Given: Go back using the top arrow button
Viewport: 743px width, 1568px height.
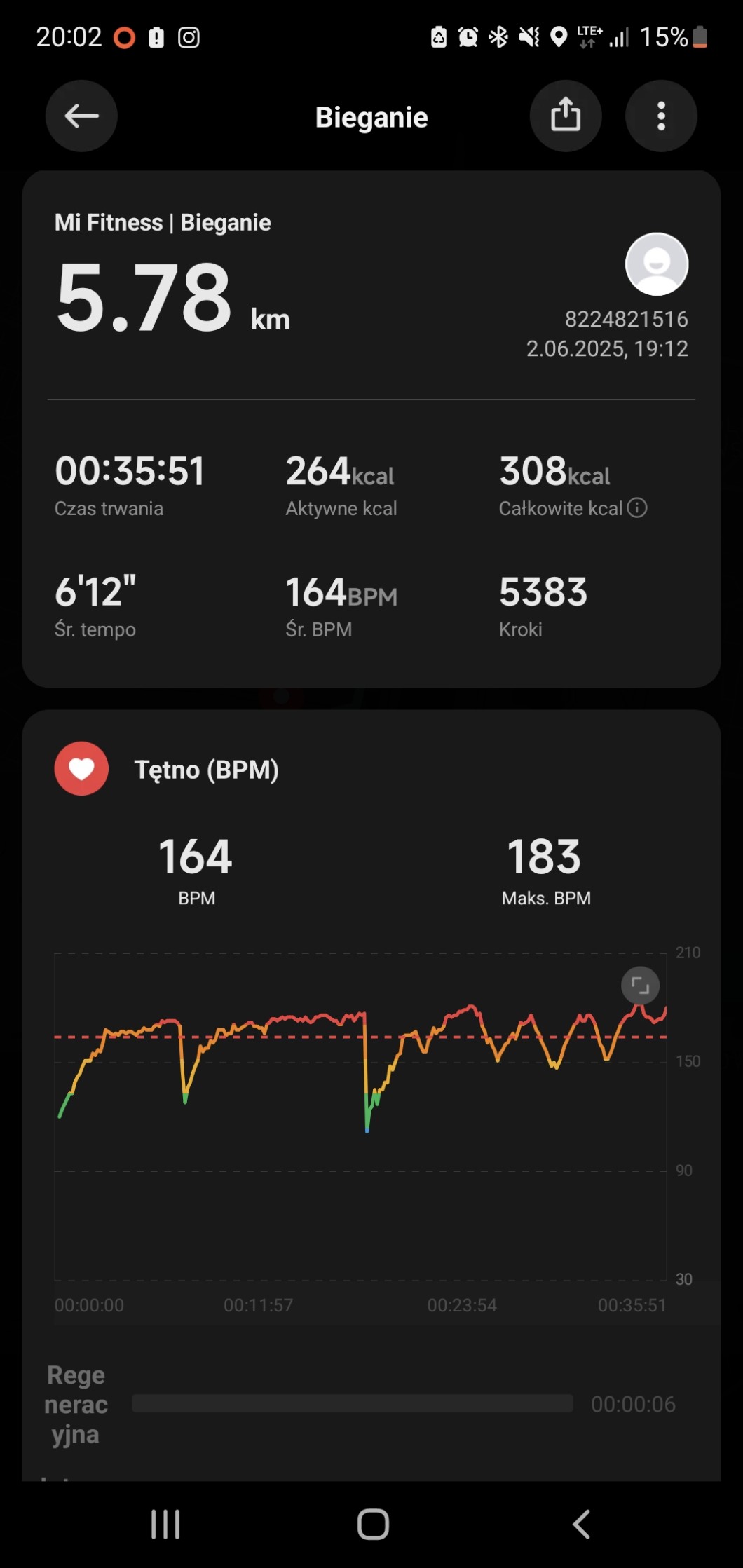Looking at the screenshot, I should 81,116.
